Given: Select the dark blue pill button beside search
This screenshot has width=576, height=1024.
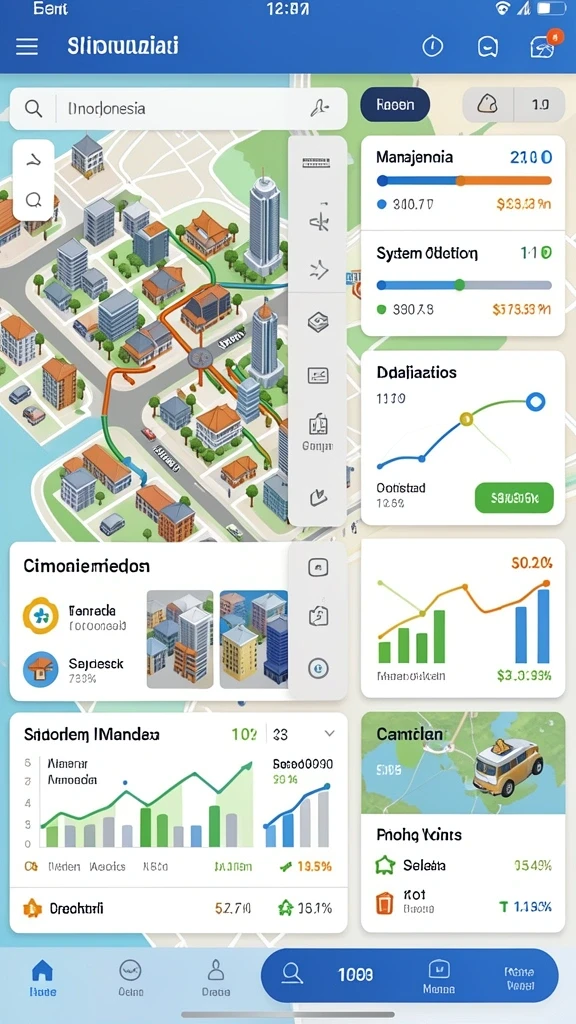Looking at the screenshot, I should (395, 104).
